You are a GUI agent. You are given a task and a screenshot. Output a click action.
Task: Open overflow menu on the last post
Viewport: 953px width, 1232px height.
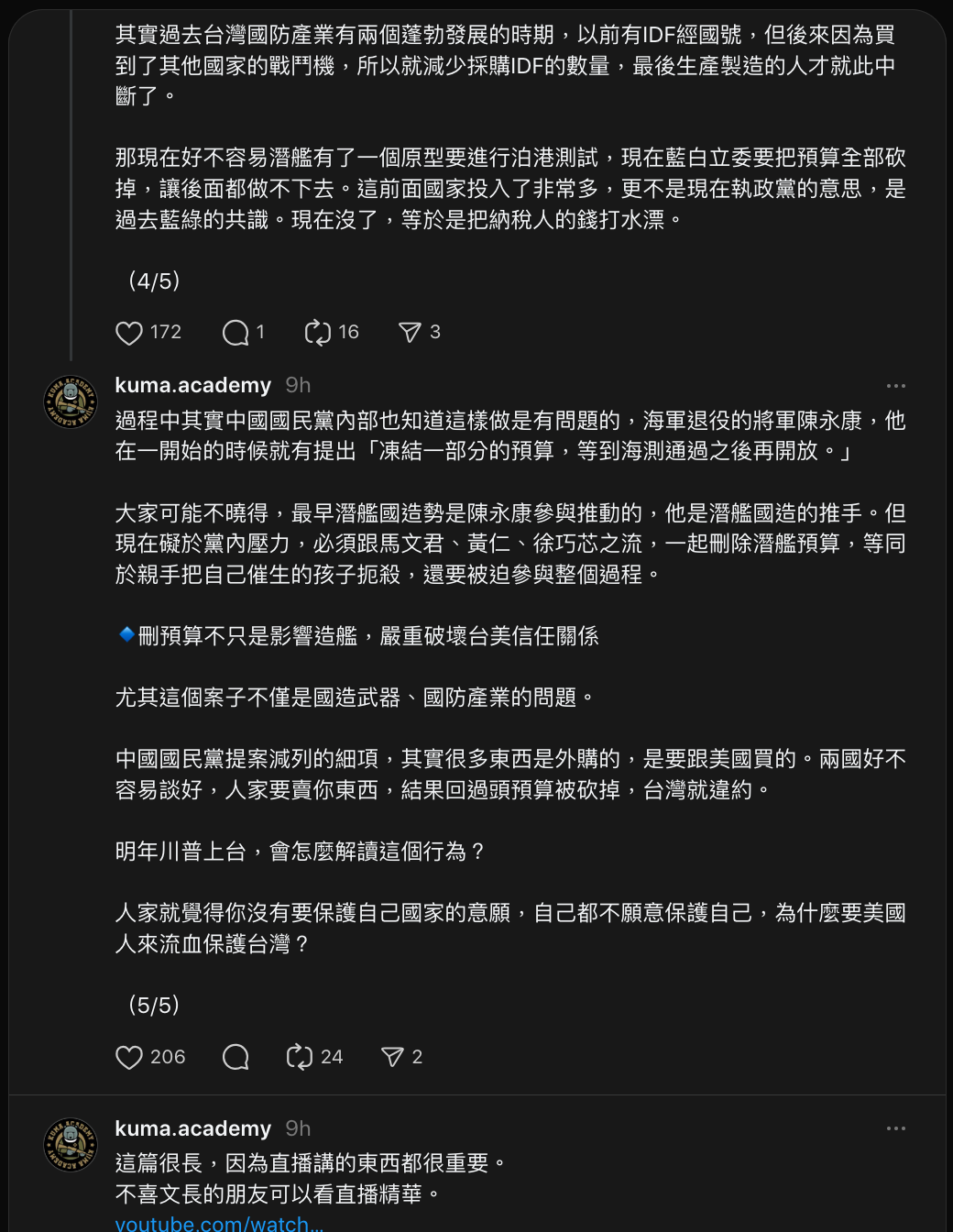click(896, 1128)
